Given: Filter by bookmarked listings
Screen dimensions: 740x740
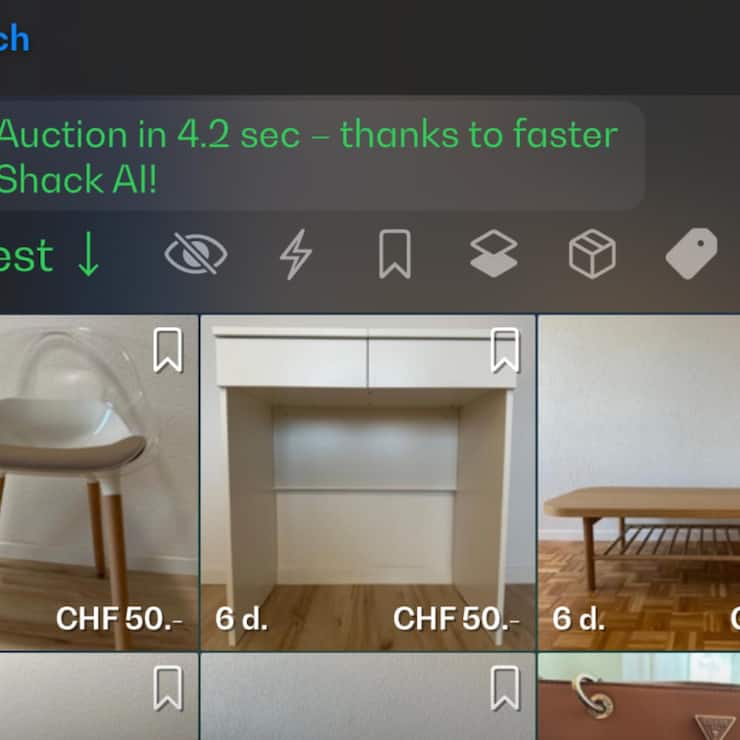Looking at the screenshot, I should (x=394, y=255).
